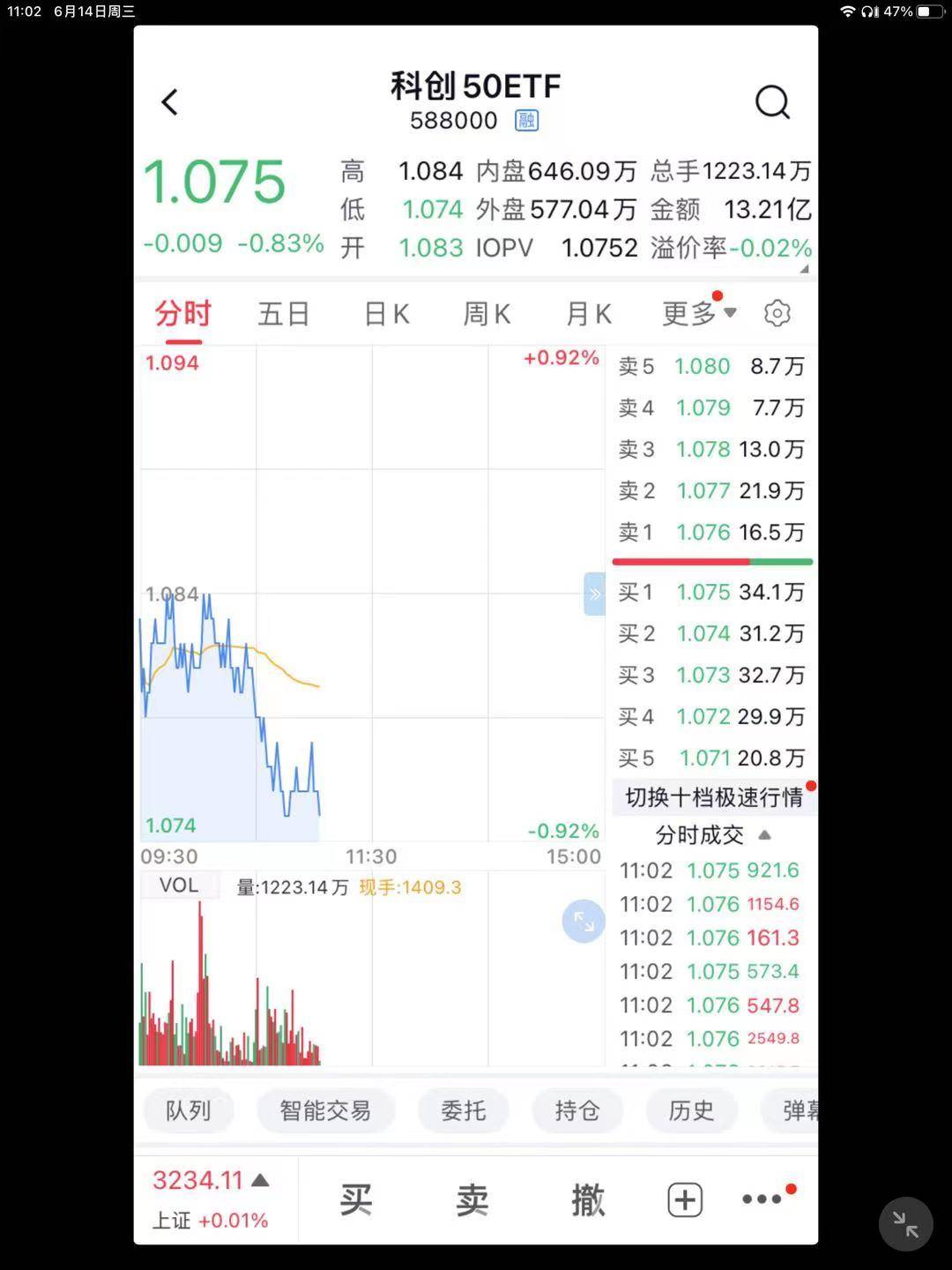
Task: Tap the 撤 cancel order button
Action: (x=588, y=1199)
